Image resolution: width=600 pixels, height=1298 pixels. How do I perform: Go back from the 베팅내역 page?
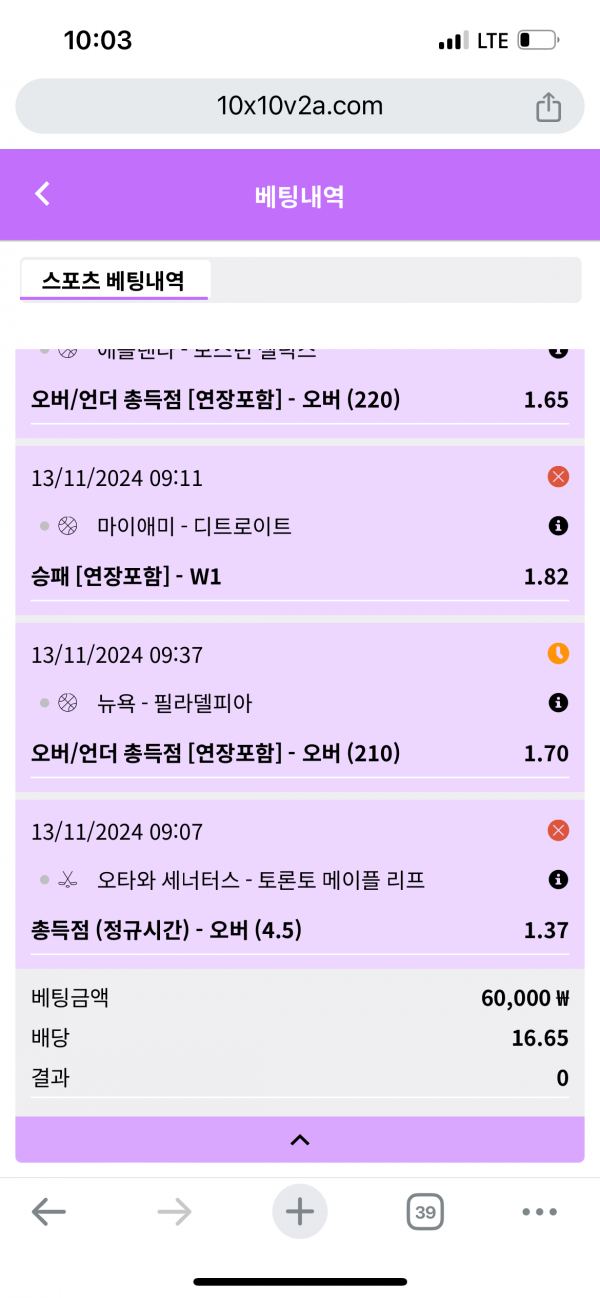click(42, 194)
